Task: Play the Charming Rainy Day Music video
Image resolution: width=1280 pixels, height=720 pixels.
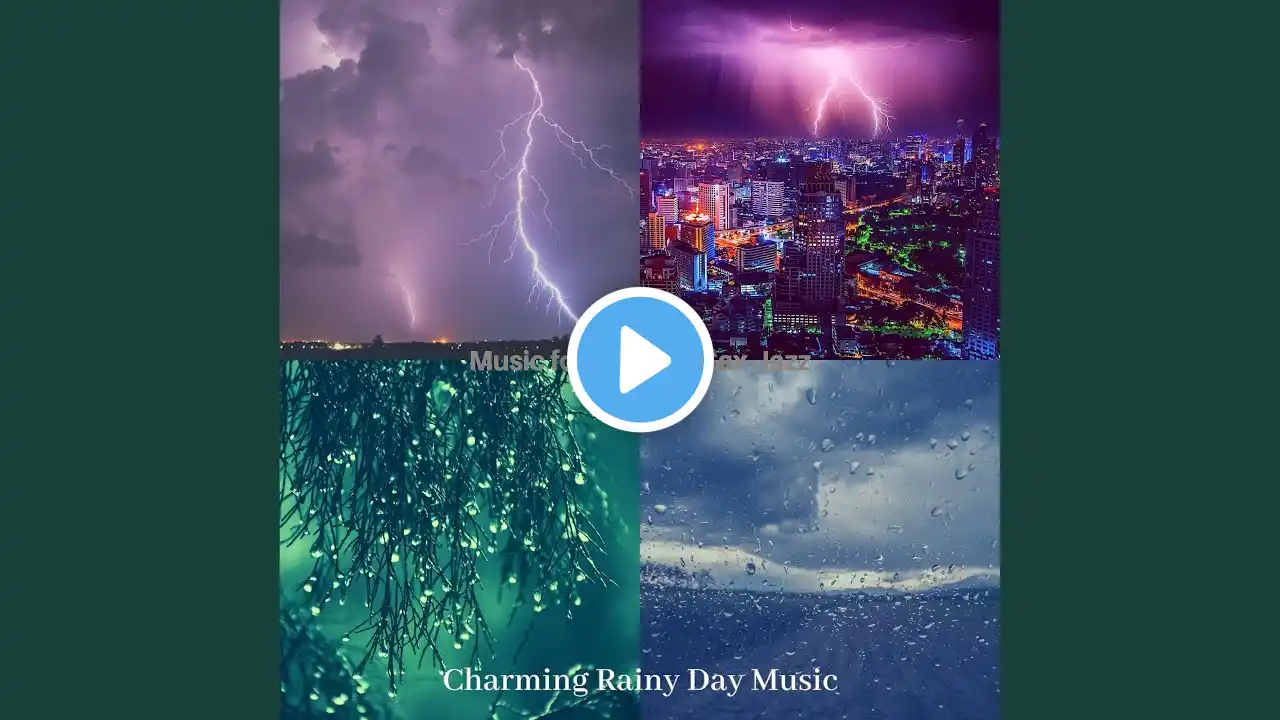Action: tap(640, 360)
